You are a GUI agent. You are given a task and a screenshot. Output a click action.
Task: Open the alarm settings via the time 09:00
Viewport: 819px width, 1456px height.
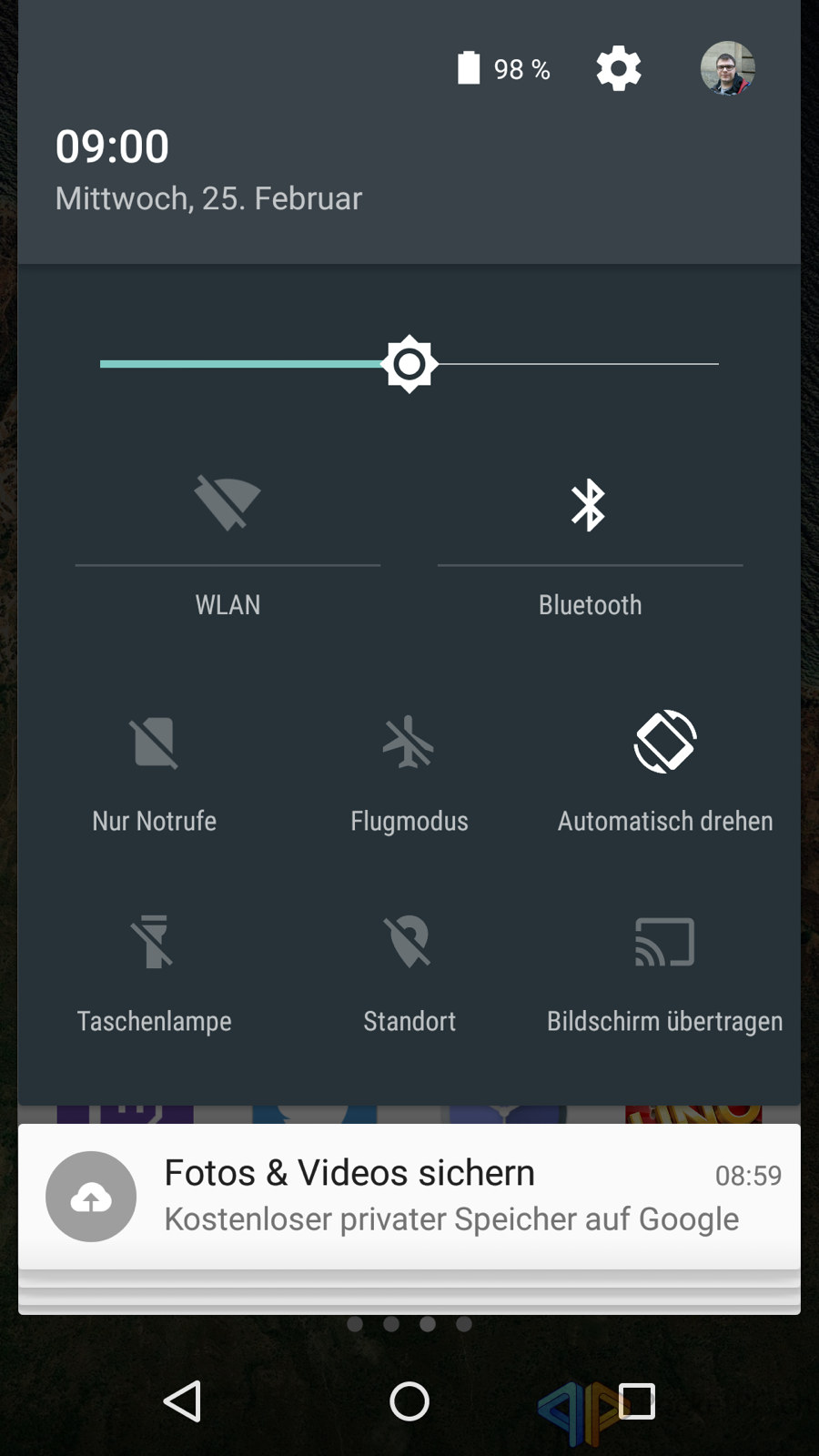[x=112, y=147]
